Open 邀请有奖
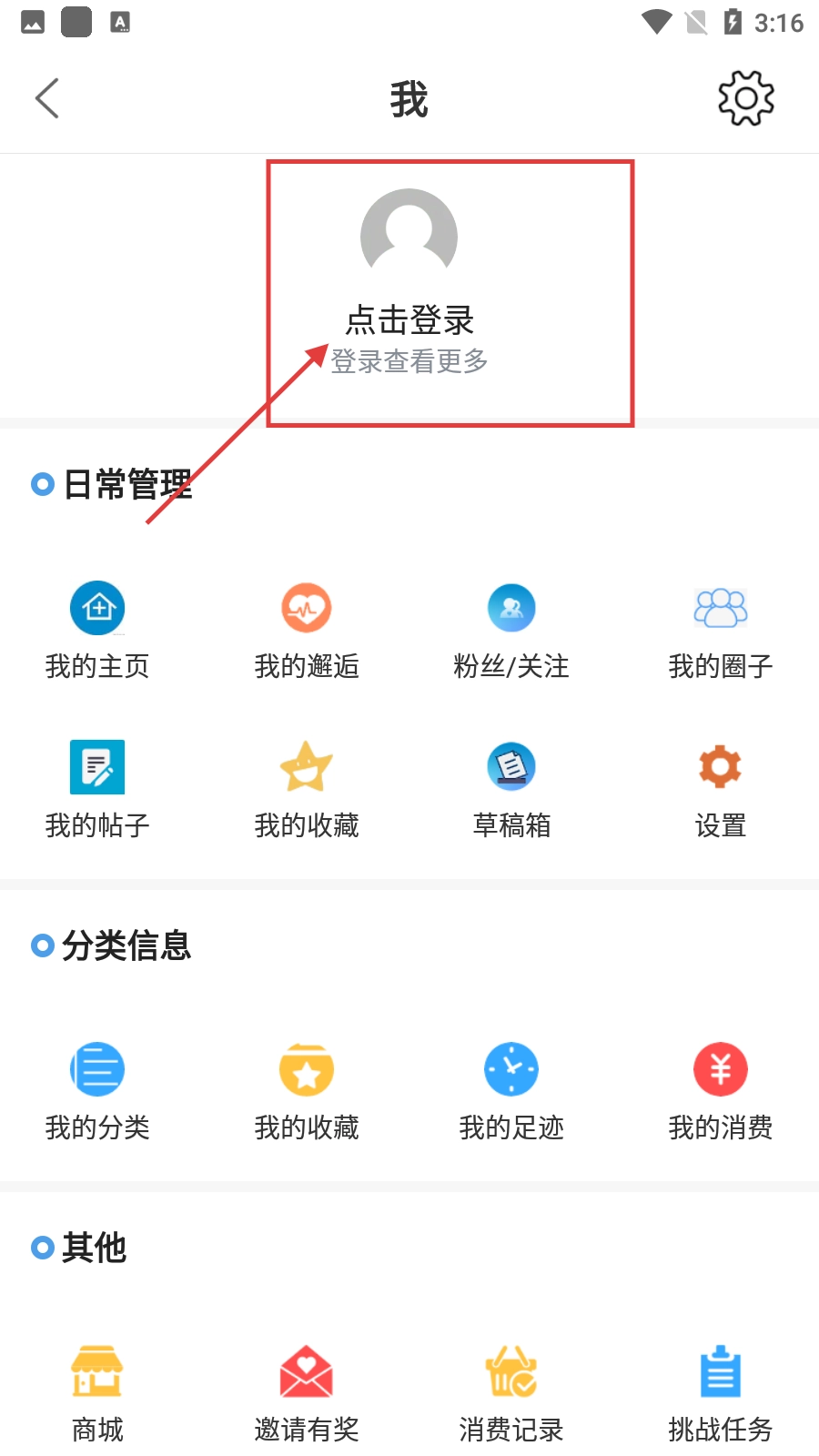 (x=307, y=1393)
